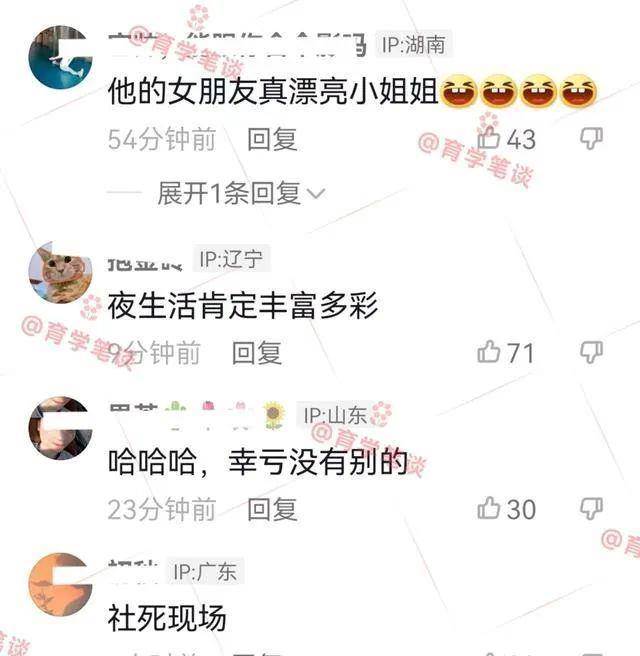
Task: Expand 展开1条回复
Action: pyautogui.click(x=240, y=193)
